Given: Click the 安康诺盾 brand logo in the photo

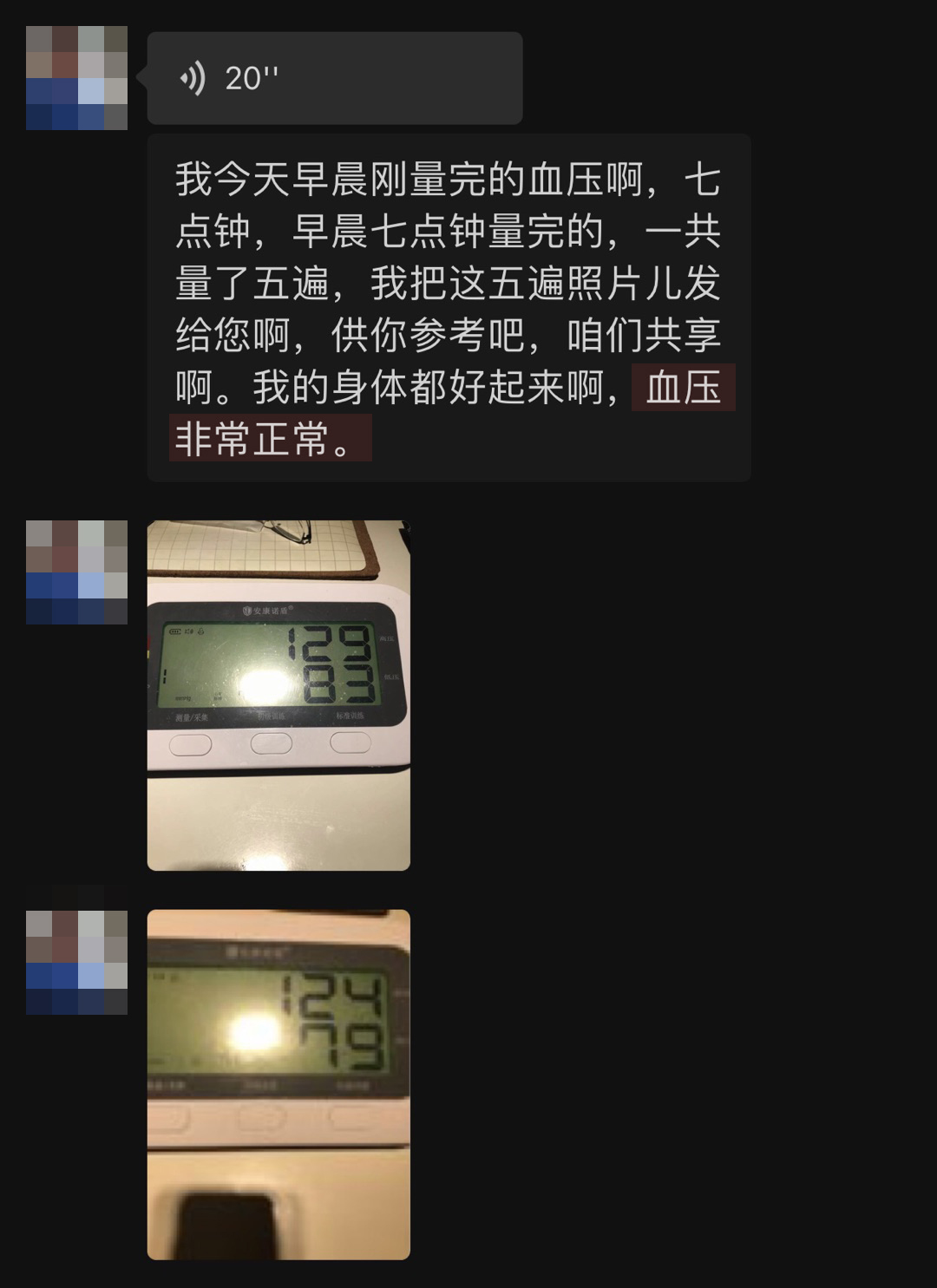Looking at the screenshot, I should tap(267, 610).
